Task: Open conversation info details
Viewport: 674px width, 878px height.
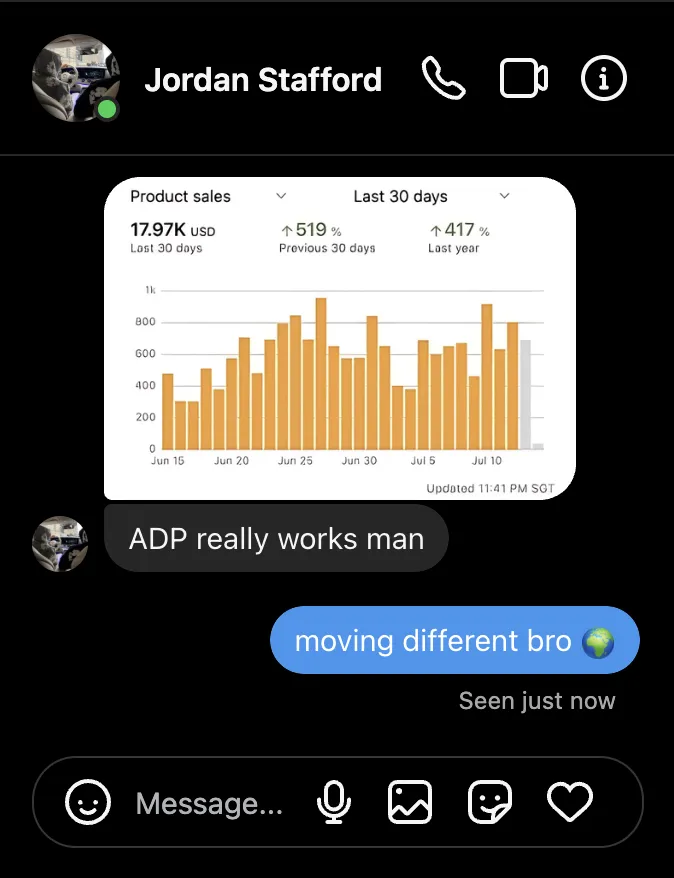Action: point(604,79)
